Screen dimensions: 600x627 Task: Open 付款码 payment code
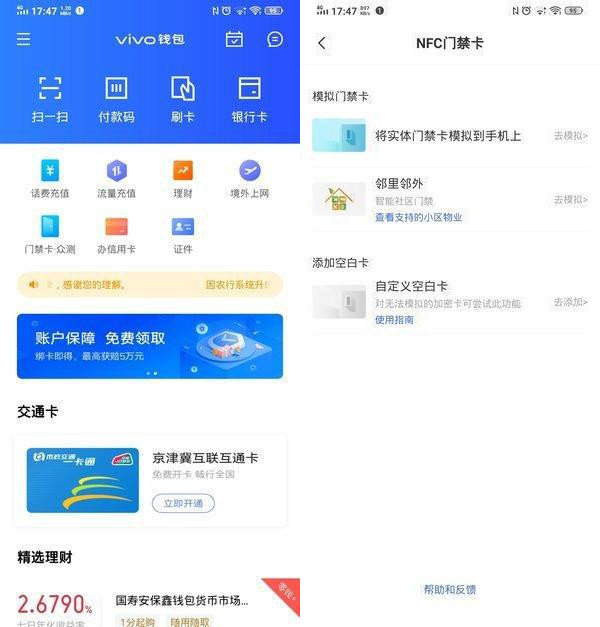click(x=116, y=98)
